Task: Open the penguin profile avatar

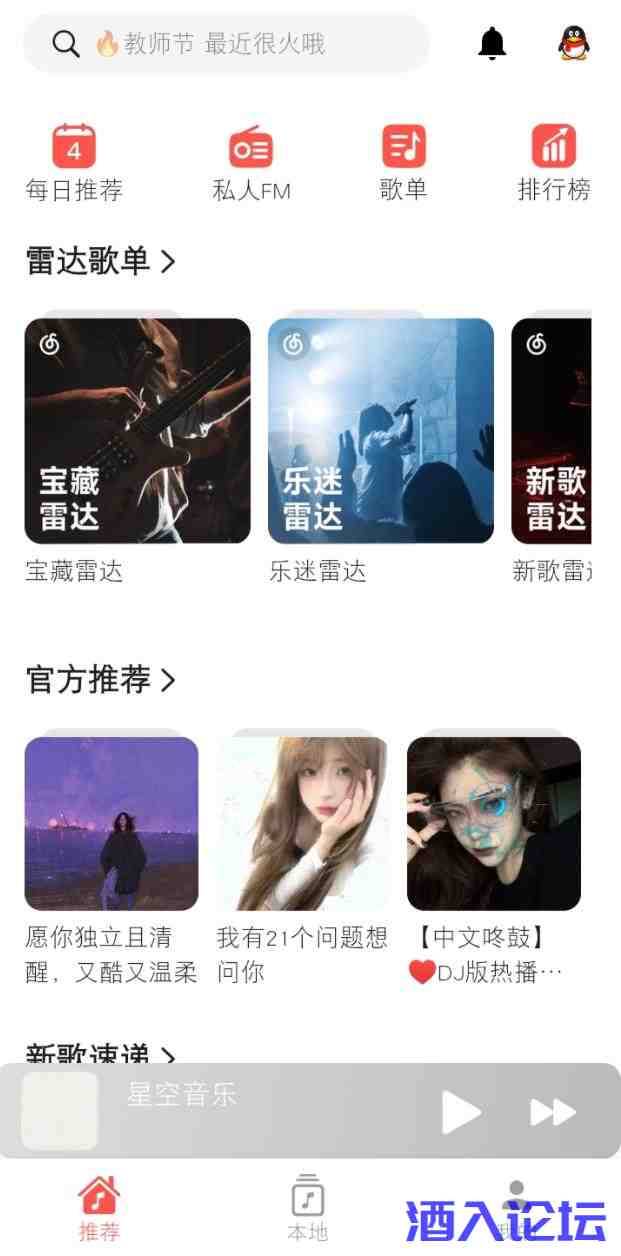Action: coord(574,43)
